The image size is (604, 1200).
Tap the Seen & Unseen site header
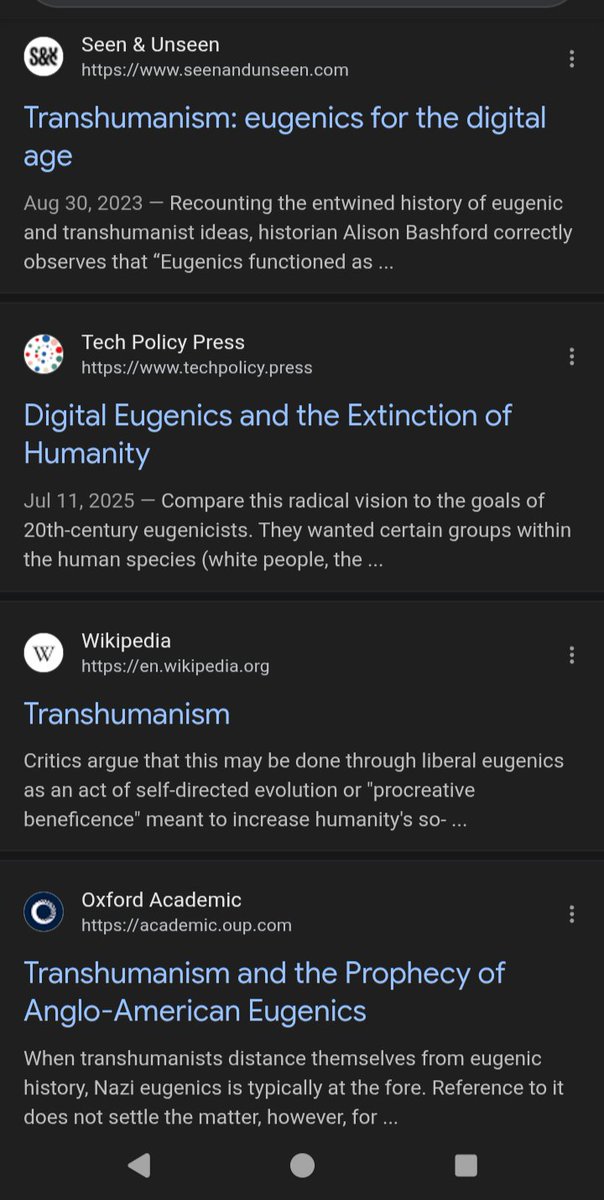pos(186,57)
